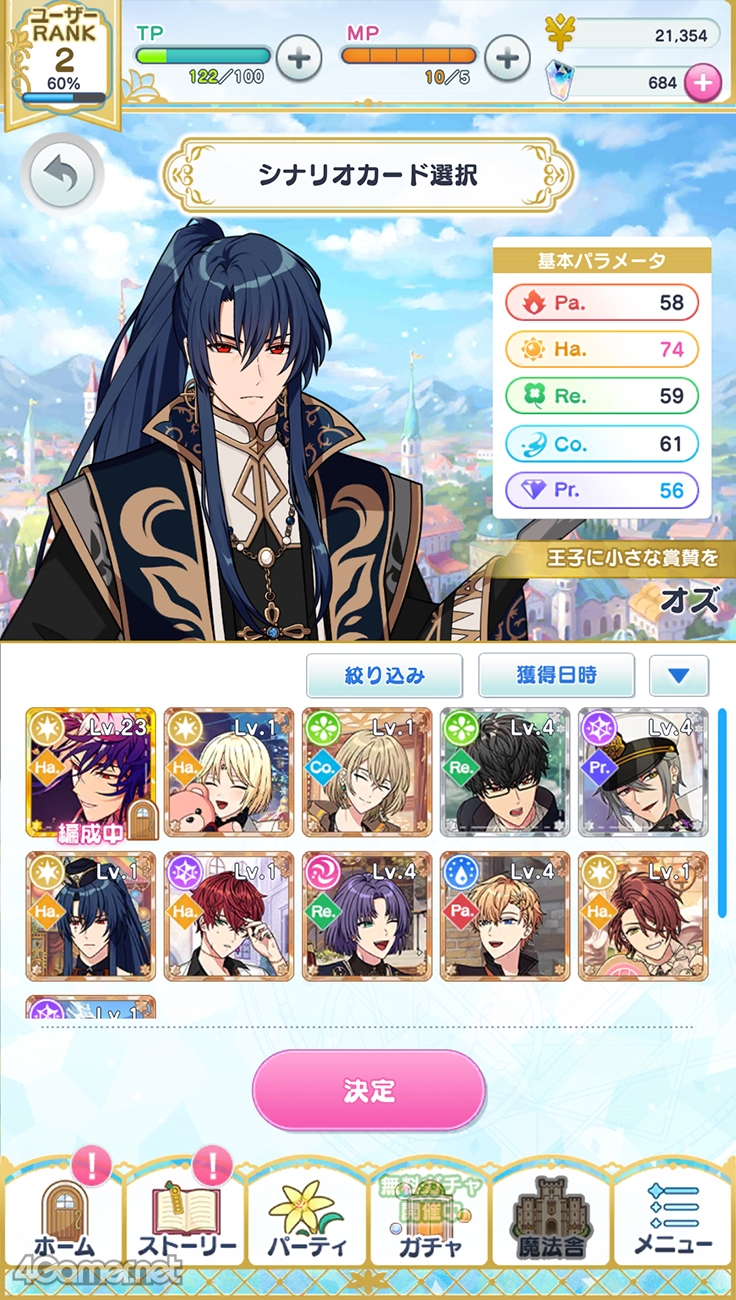Change sort by 獲得日時

point(556,676)
